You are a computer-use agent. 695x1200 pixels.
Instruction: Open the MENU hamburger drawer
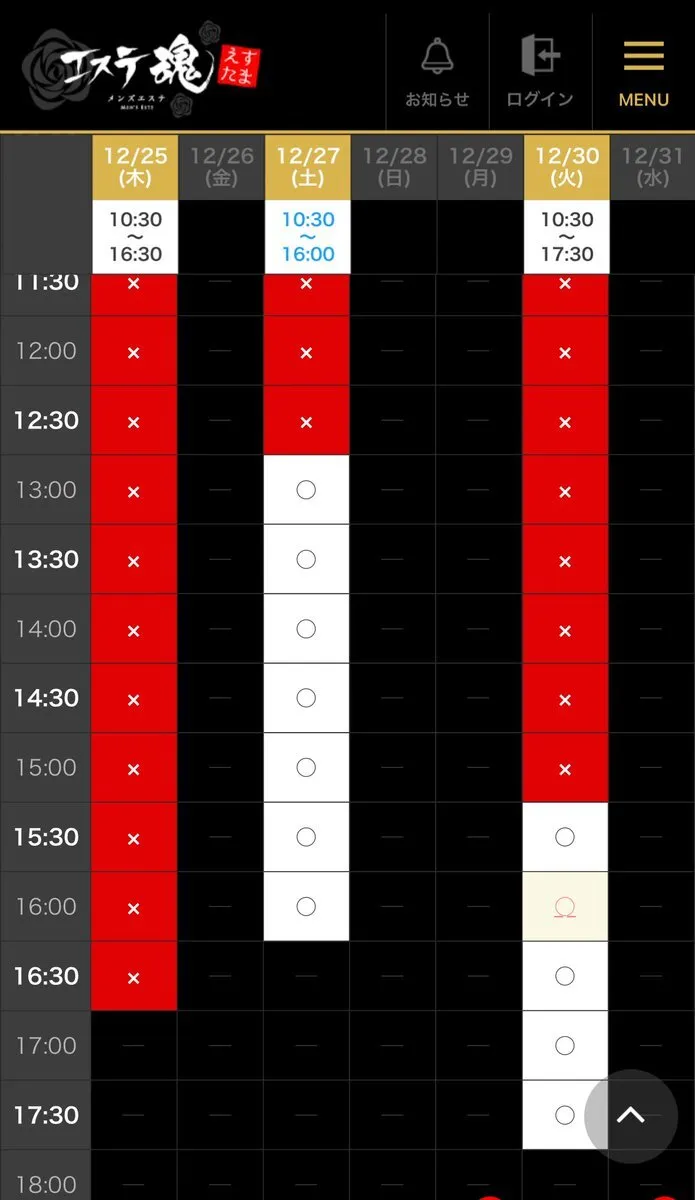coord(643,70)
